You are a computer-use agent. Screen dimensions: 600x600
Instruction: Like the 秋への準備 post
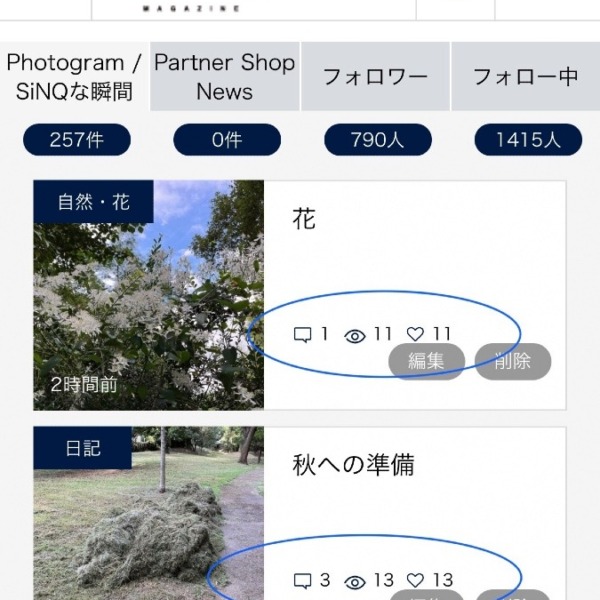tap(416, 581)
